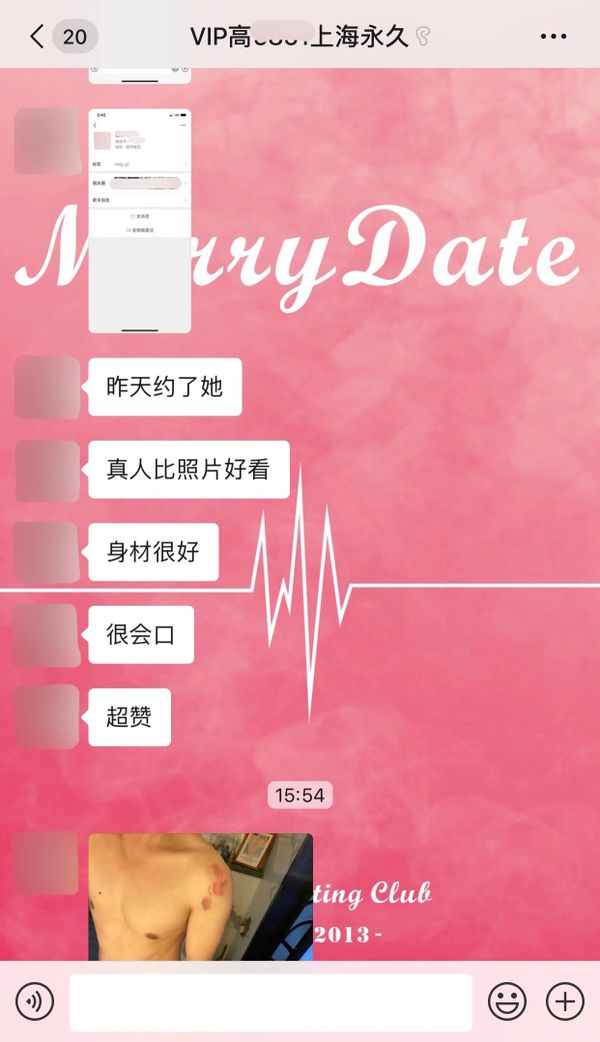This screenshot has width=600, height=1042.
Task: Tap the message text field
Action: (x=270, y=1002)
